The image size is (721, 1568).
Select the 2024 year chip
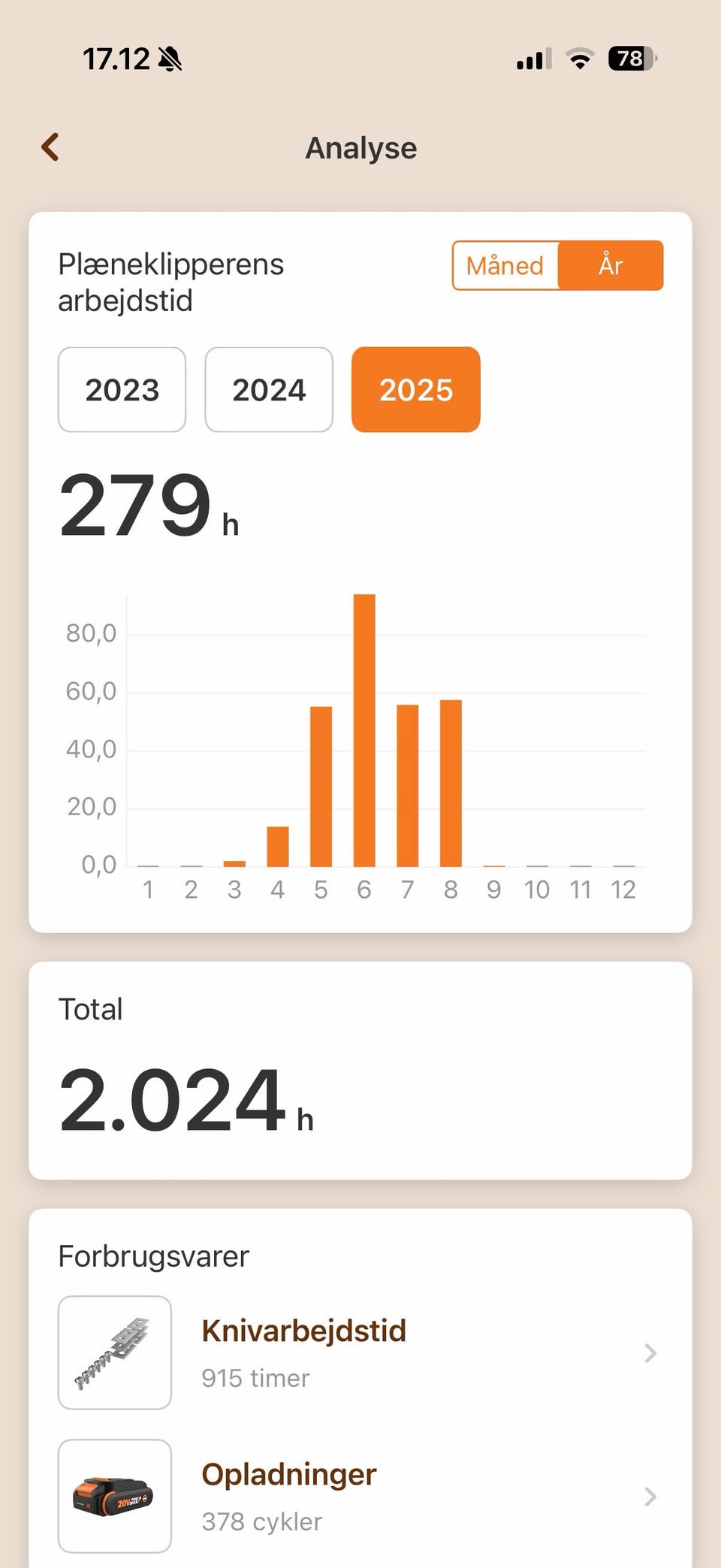(269, 389)
